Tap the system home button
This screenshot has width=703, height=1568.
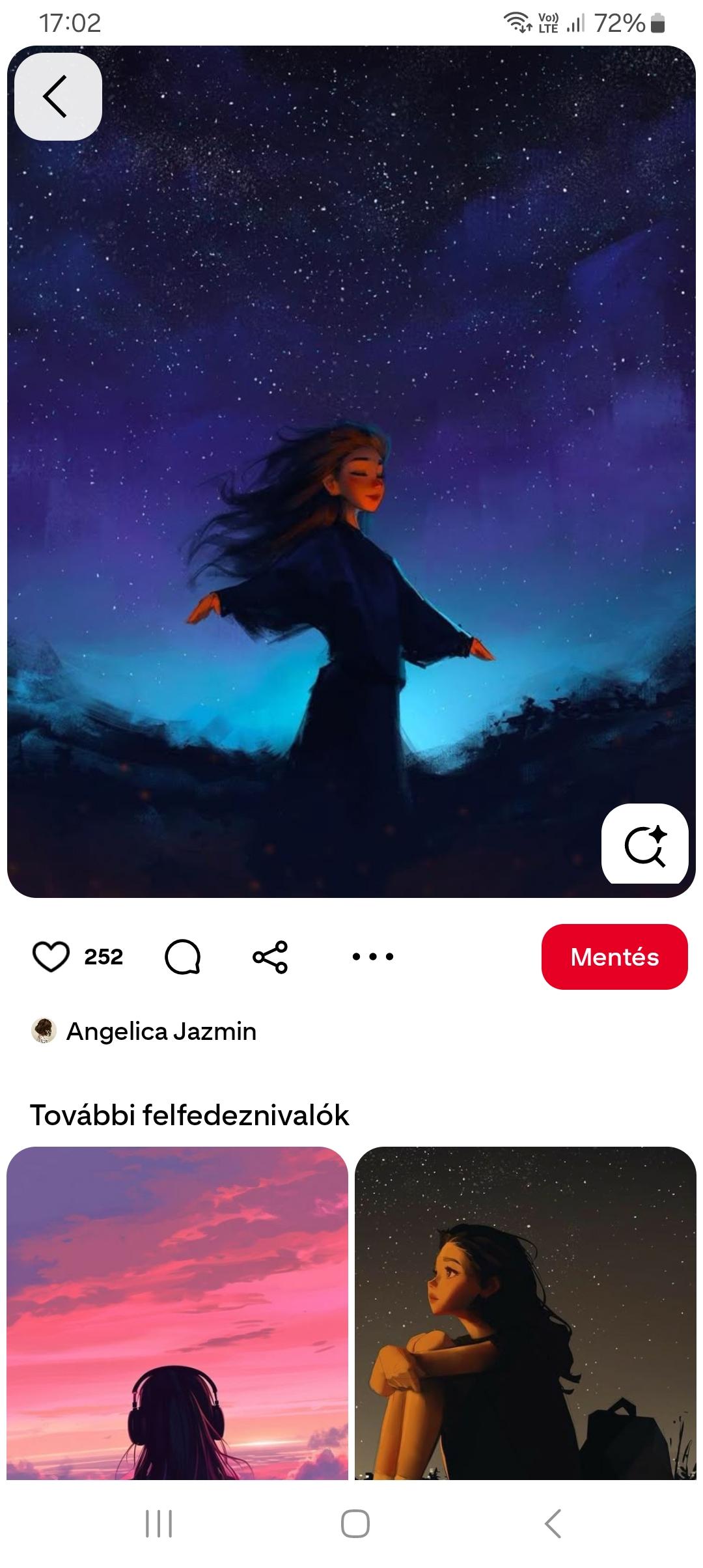355,1524
